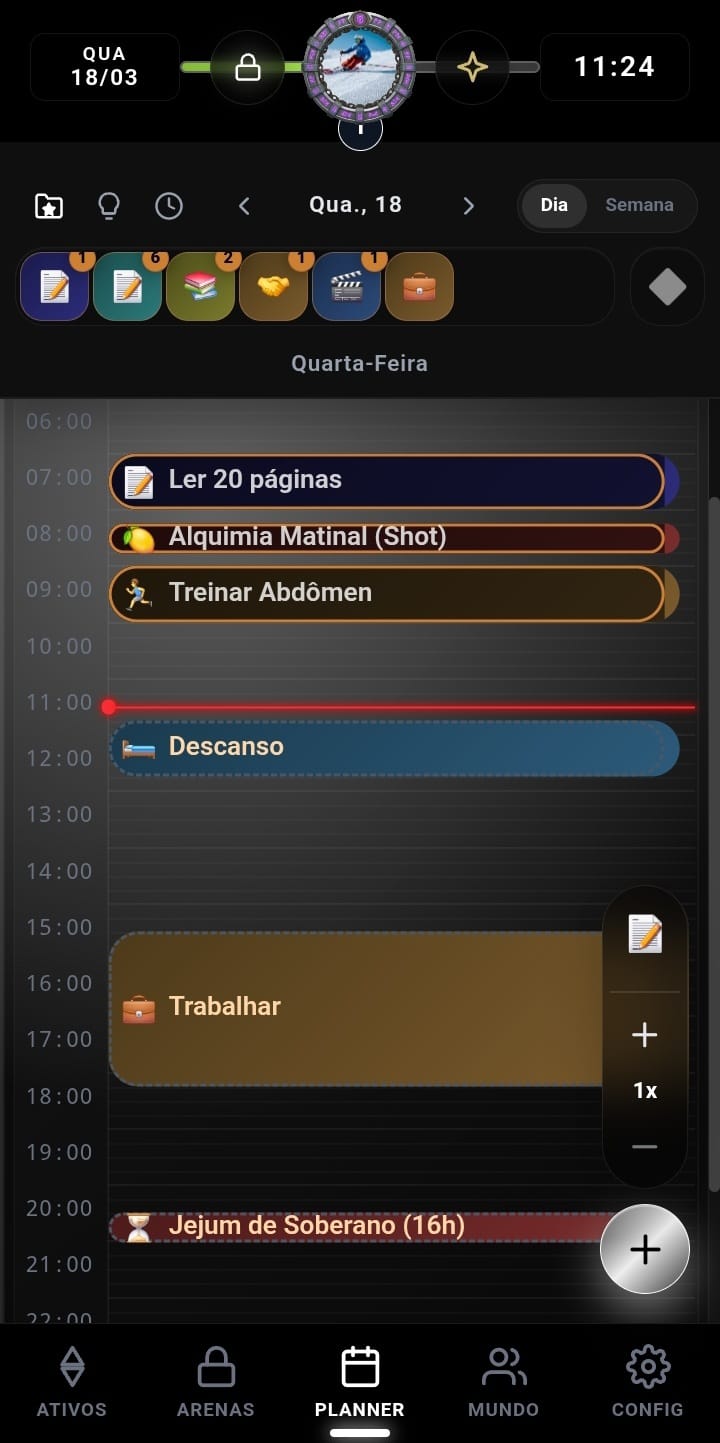Go to previous day with left chevron
The image size is (720, 1443).
pyautogui.click(x=244, y=205)
